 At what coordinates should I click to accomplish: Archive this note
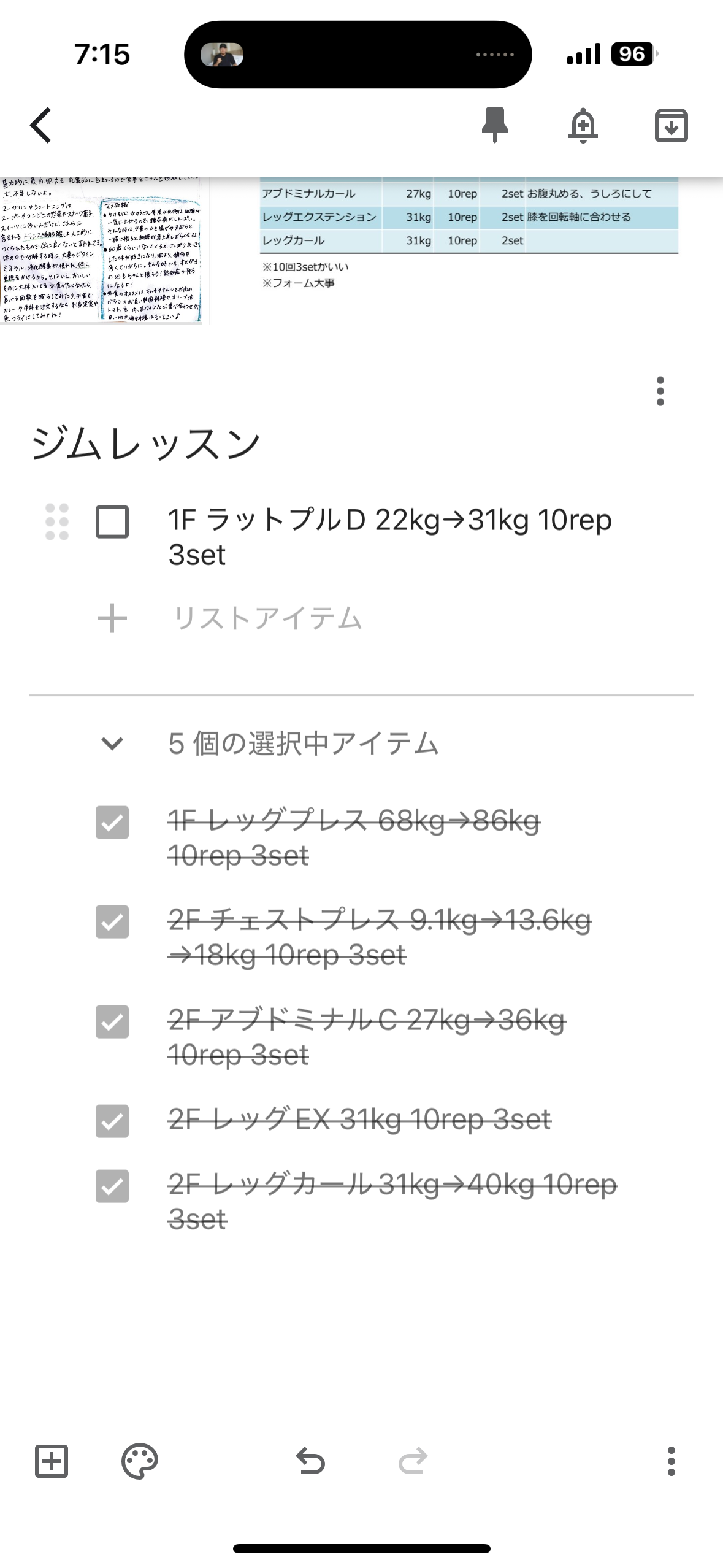tap(671, 125)
